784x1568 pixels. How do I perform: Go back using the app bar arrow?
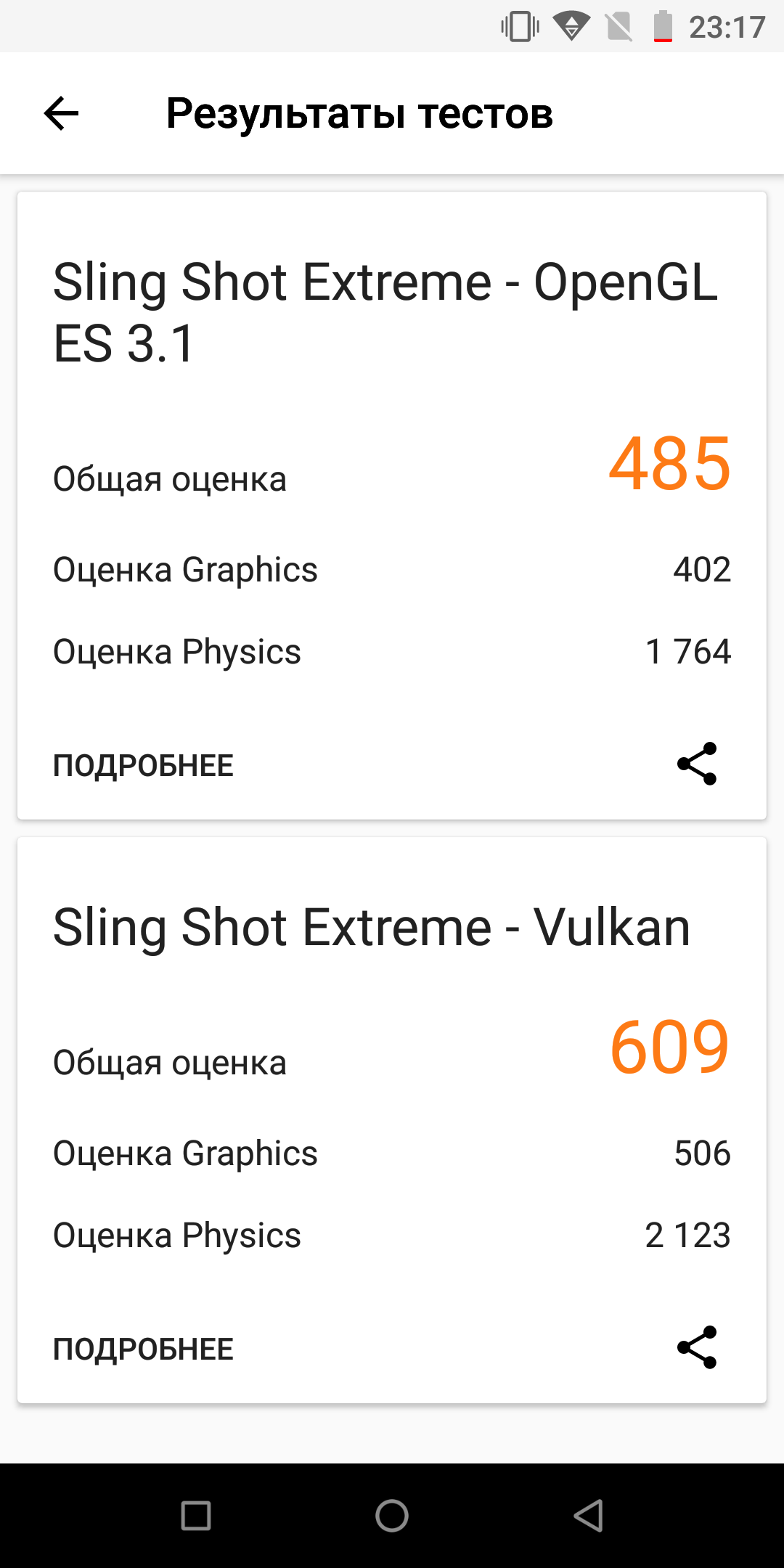[x=61, y=113]
